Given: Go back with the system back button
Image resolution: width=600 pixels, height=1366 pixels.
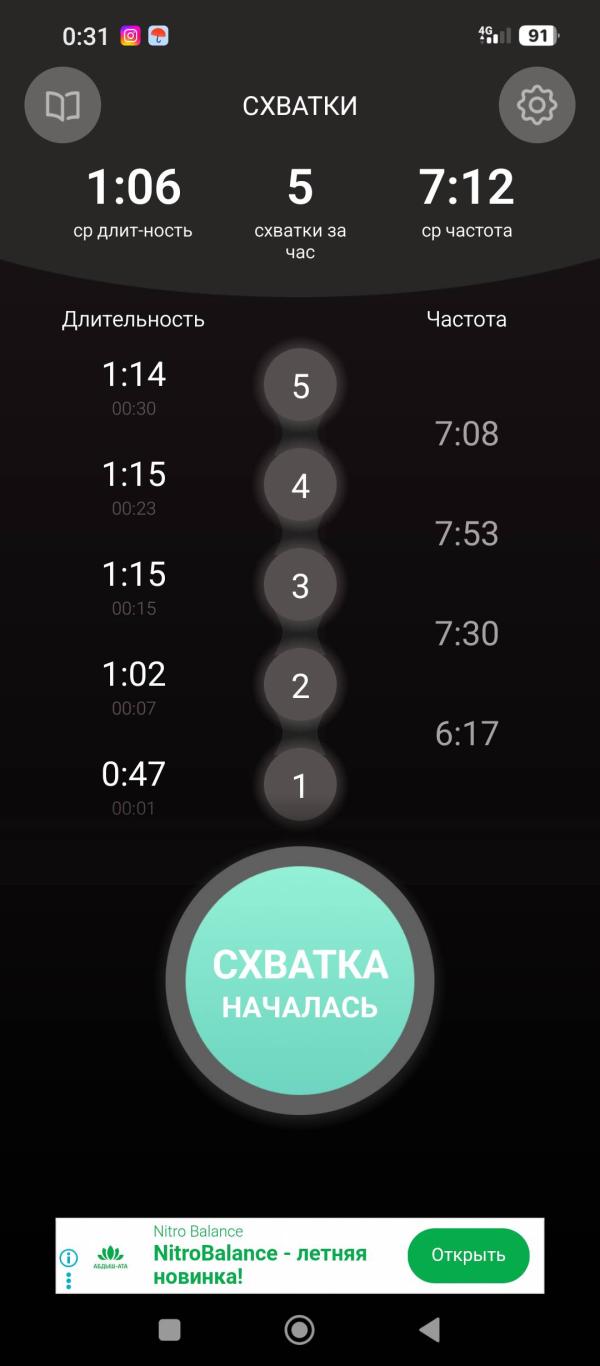Looking at the screenshot, I should coord(429,1329).
